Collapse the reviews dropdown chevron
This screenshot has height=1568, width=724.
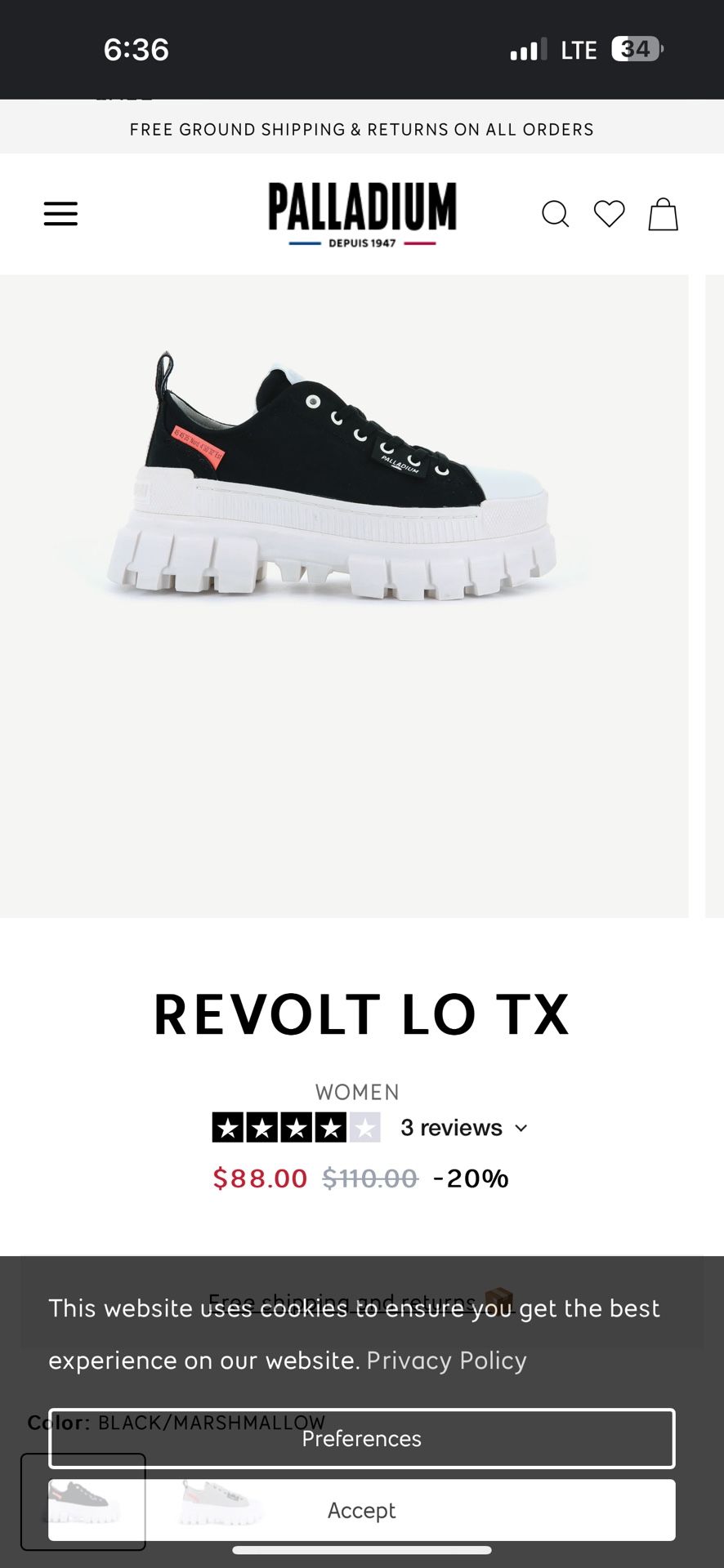coord(521,1128)
